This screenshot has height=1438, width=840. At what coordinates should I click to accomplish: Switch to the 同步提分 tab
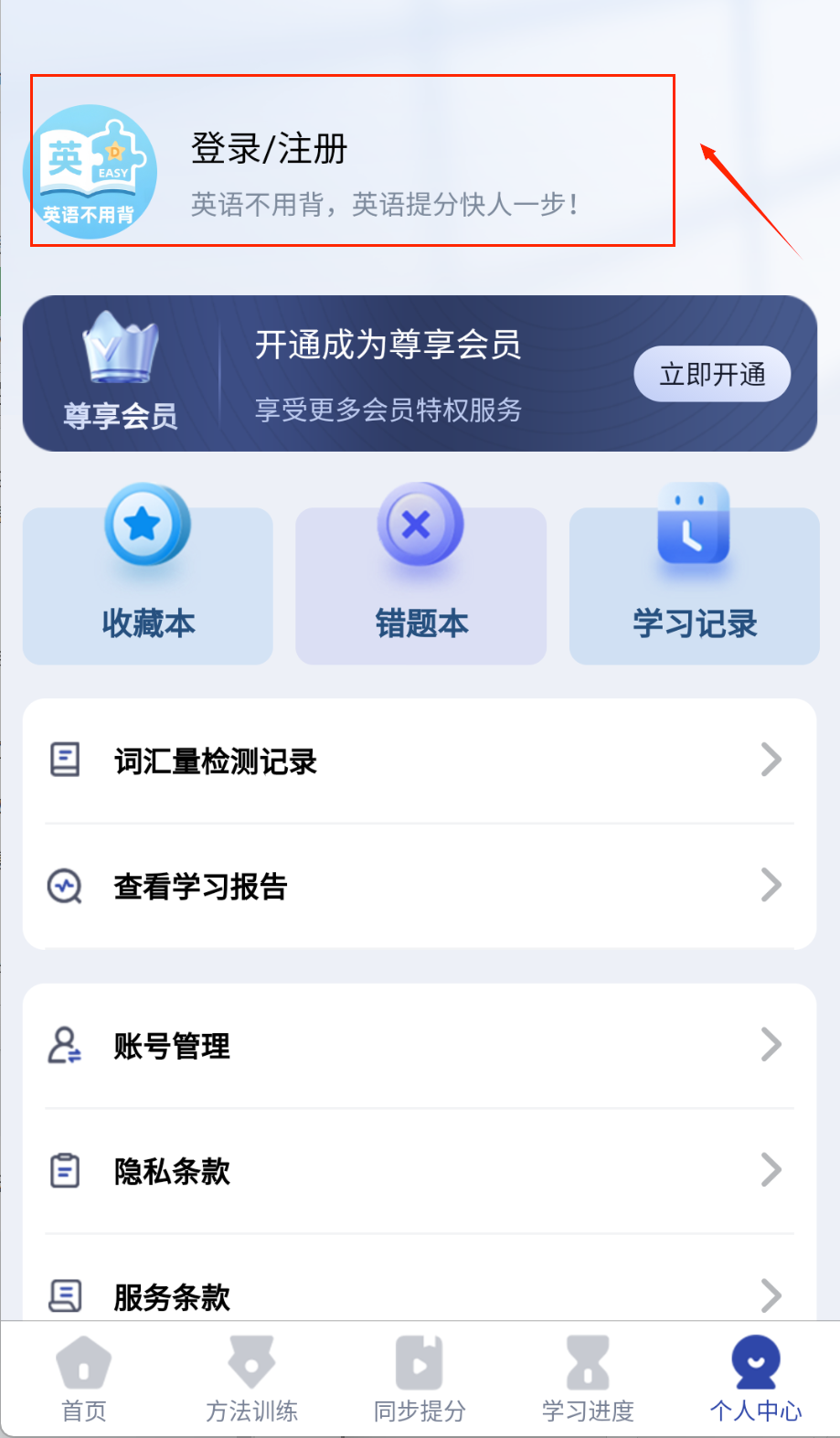(x=420, y=1379)
